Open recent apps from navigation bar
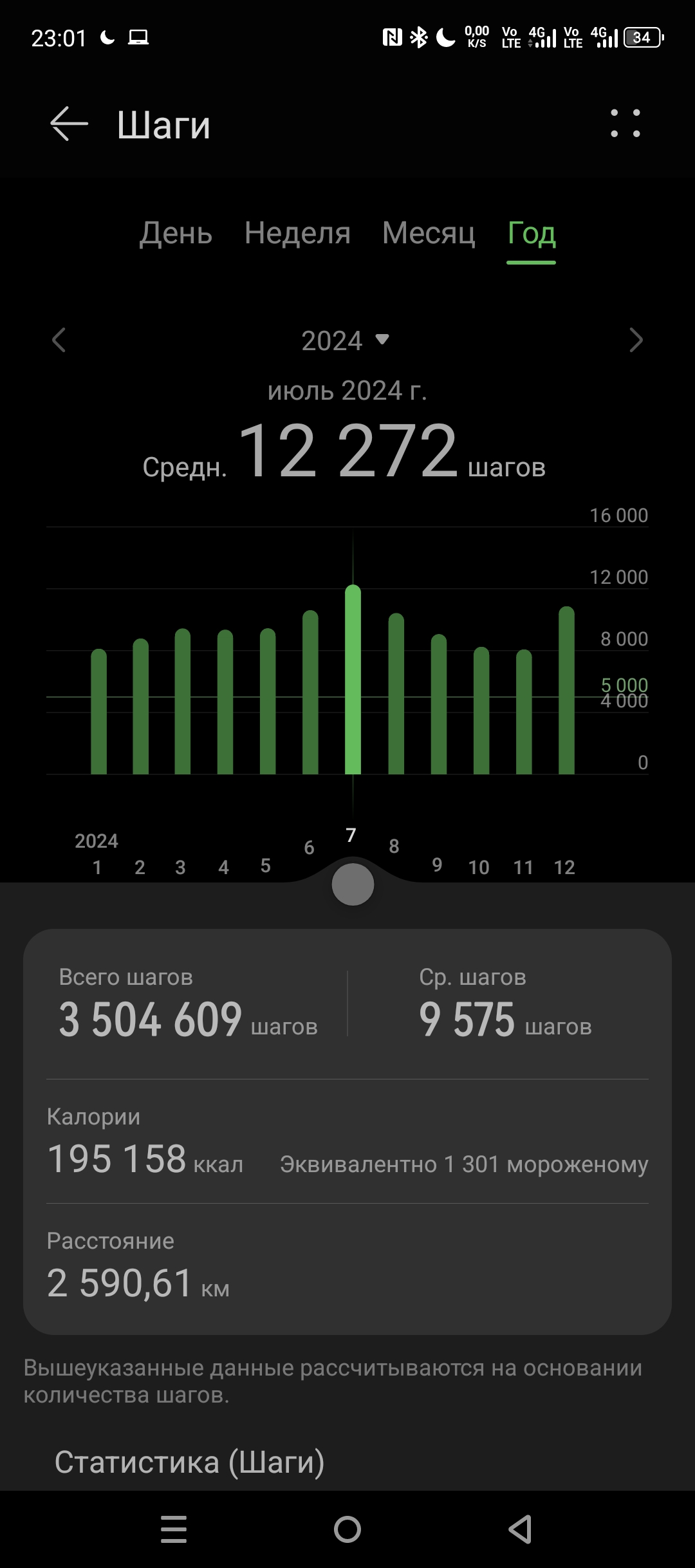Viewport: 695px width, 1568px height. [174, 1529]
